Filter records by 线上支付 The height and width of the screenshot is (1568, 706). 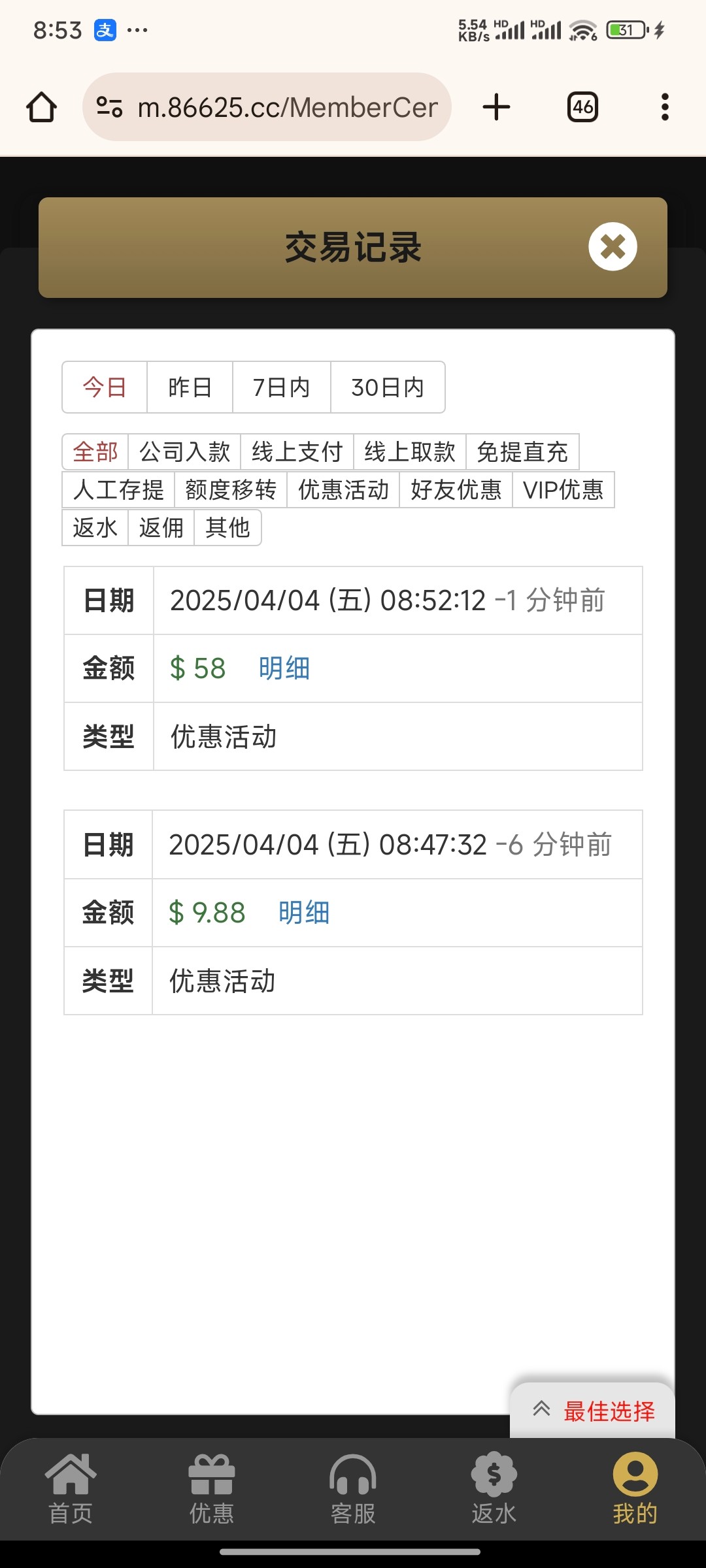pos(297,451)
